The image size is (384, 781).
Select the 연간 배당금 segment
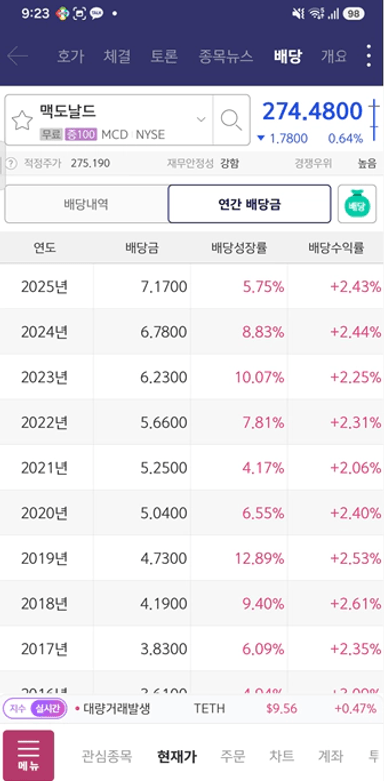click(x=250, y=204)
